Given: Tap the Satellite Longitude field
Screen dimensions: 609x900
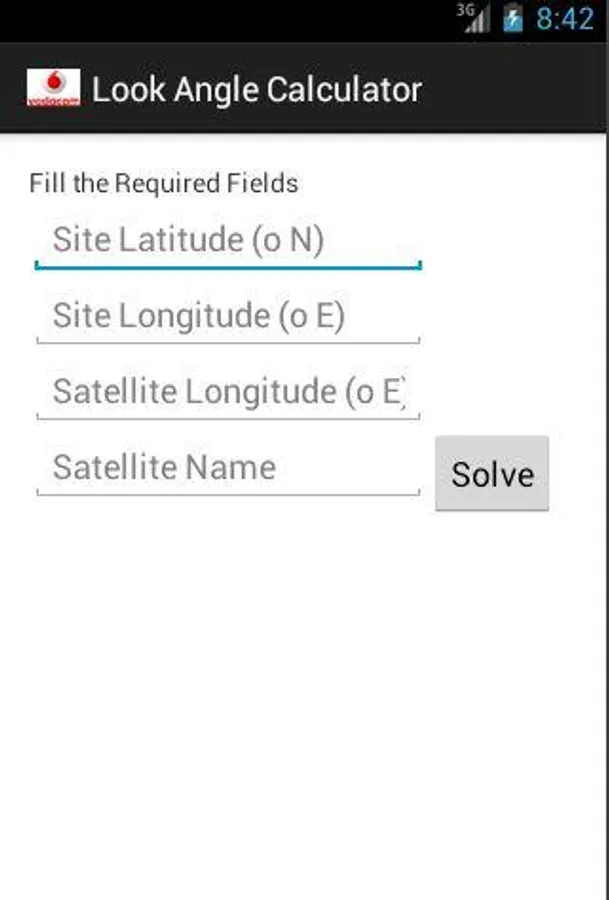Looking at the screenshot, I should pyautogui.click(x=227, y=392).
